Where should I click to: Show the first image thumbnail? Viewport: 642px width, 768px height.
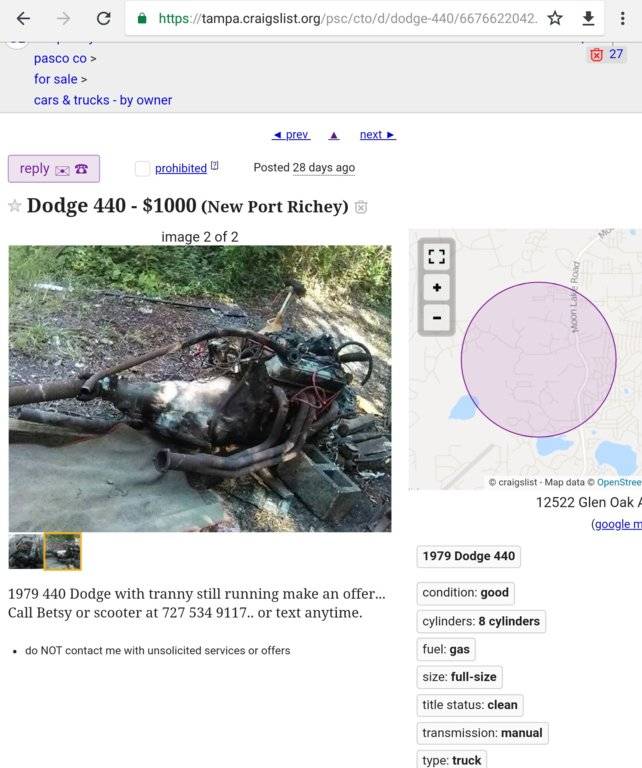(26, 551)
